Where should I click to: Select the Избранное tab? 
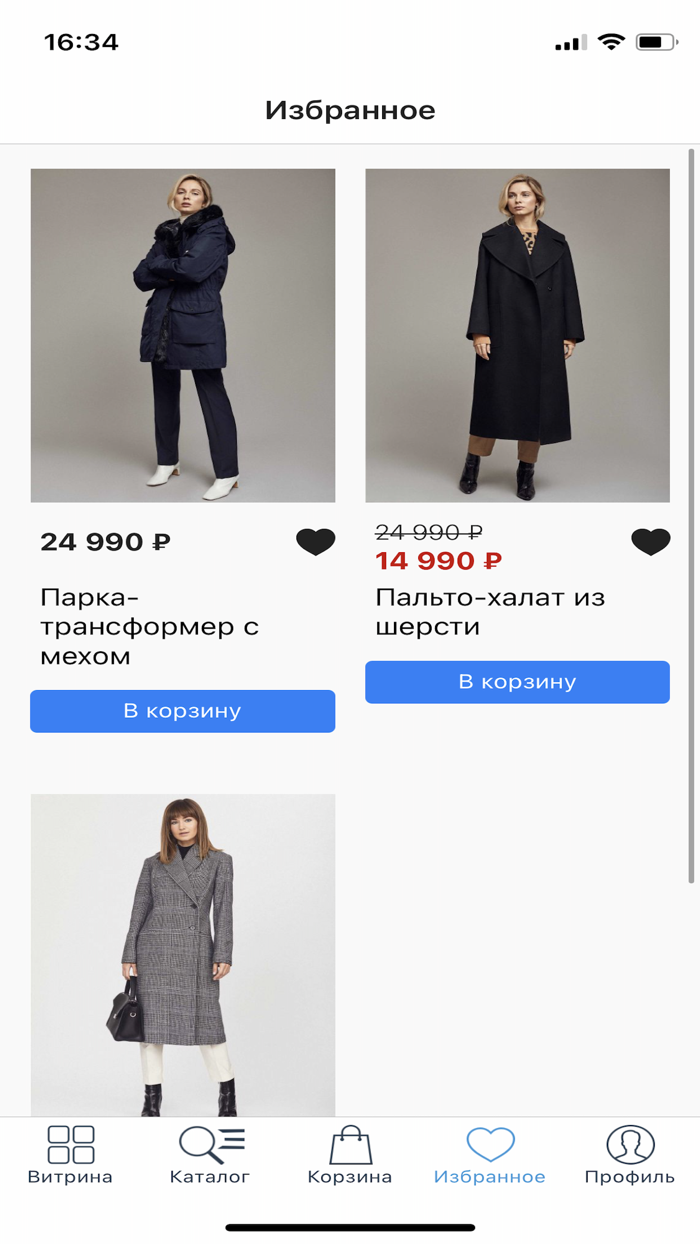pos(490,1155)
